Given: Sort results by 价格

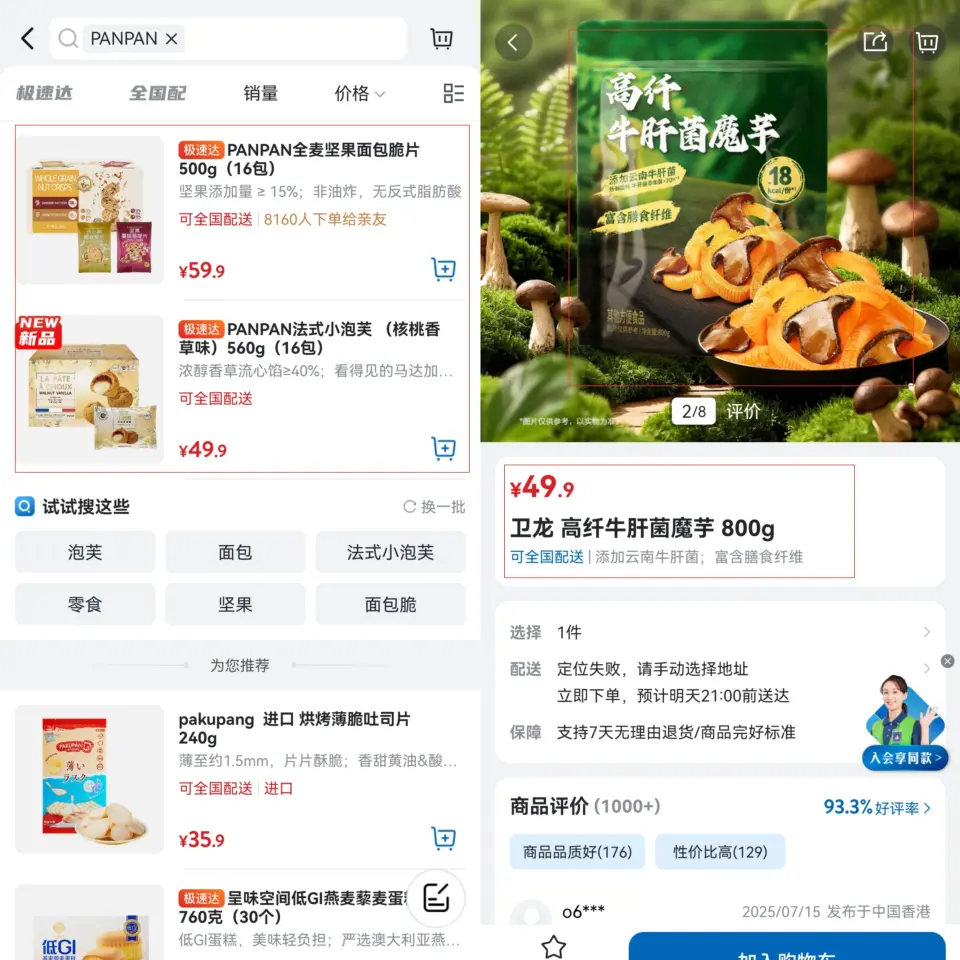Looking at the screenshot, I should [359, 93].
